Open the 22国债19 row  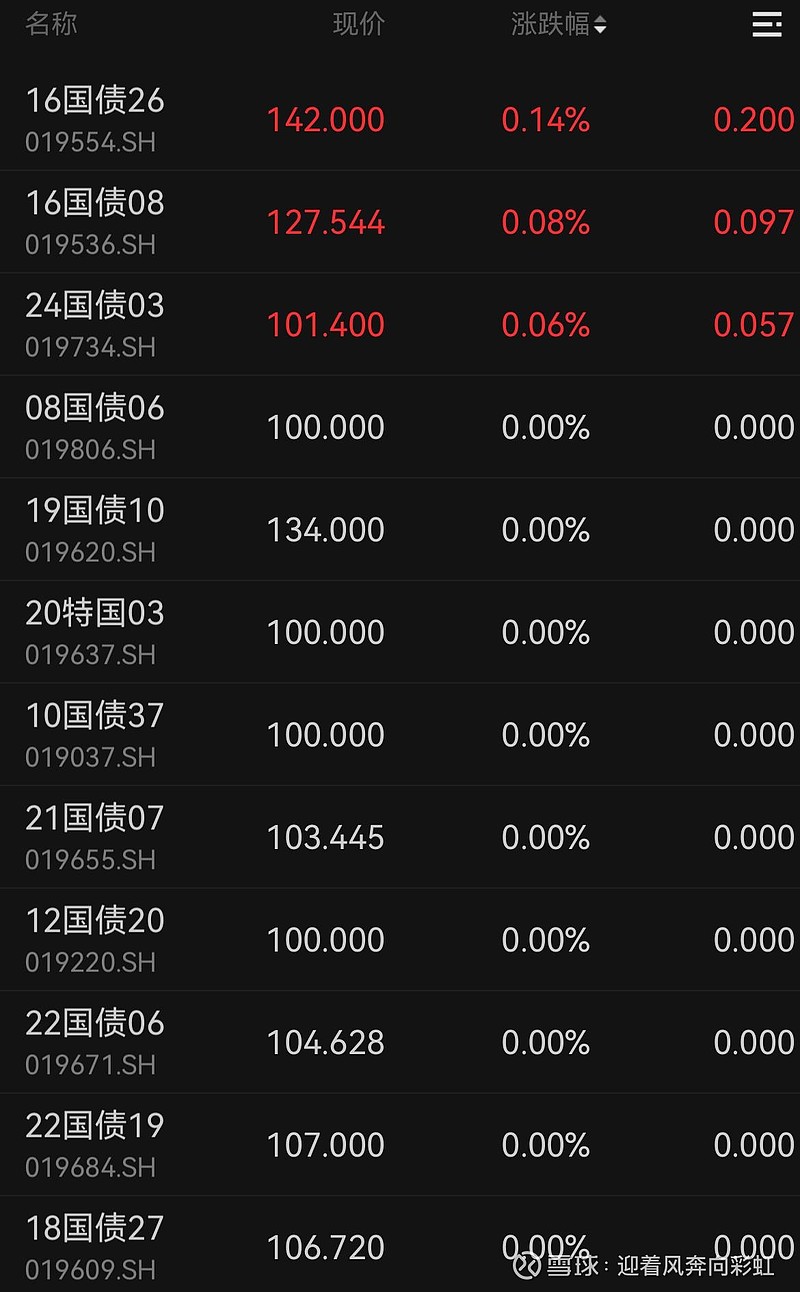tap(95, 1144)
